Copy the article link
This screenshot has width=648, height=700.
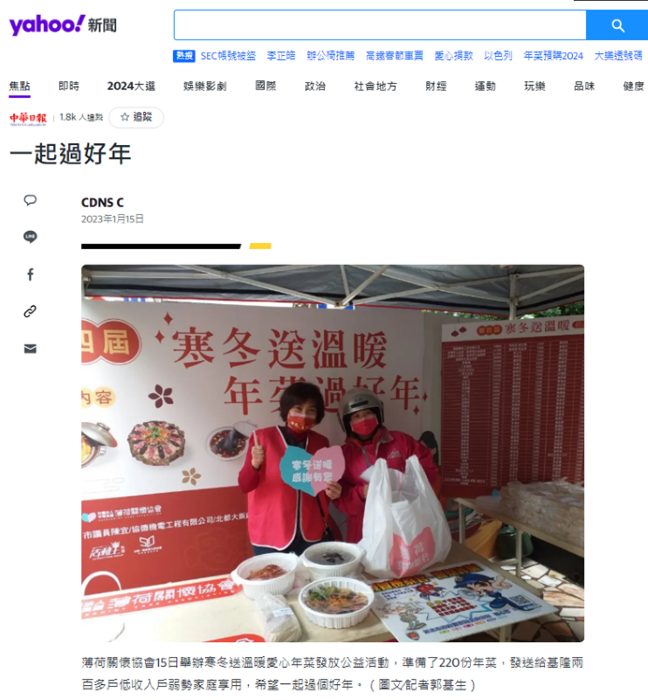(x=30, y=311)
